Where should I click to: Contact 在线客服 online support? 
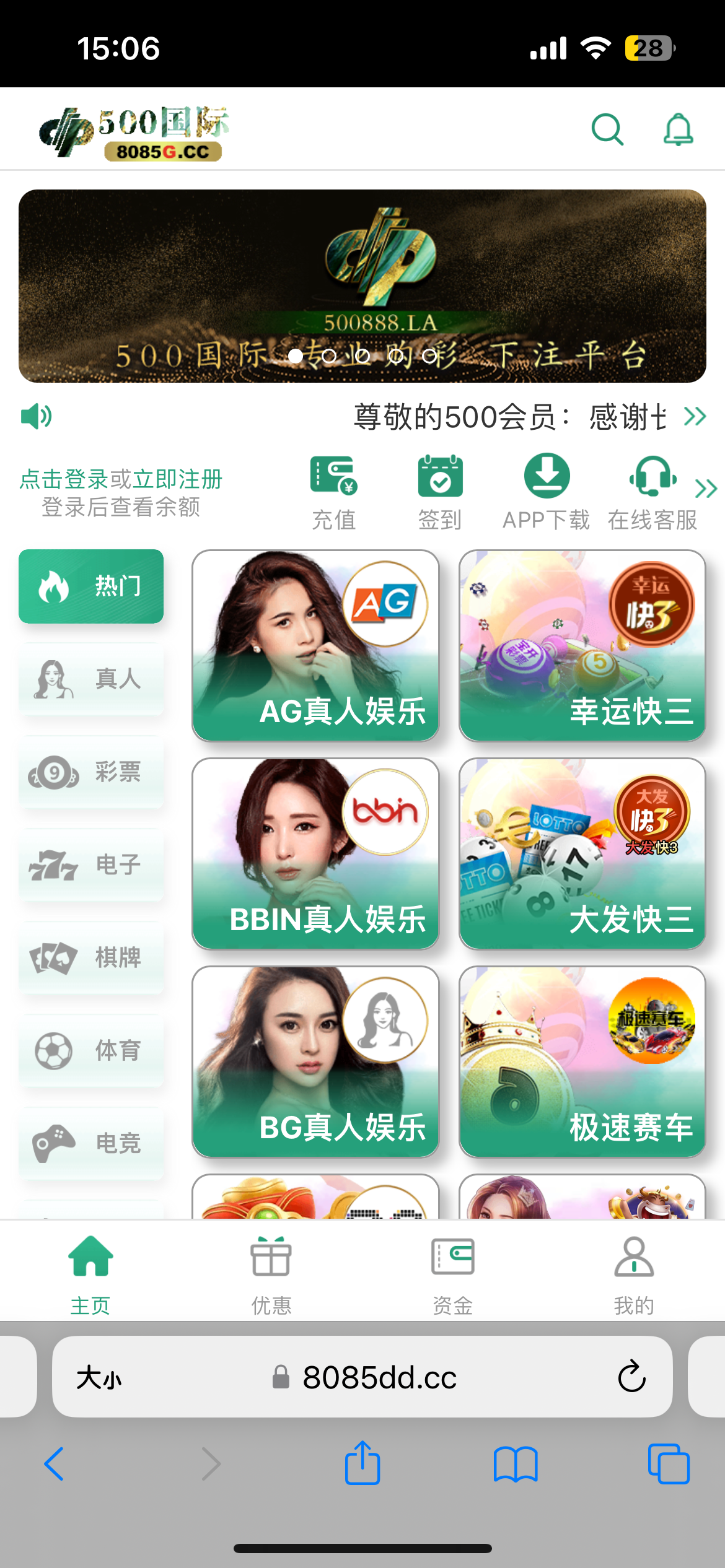652,492
